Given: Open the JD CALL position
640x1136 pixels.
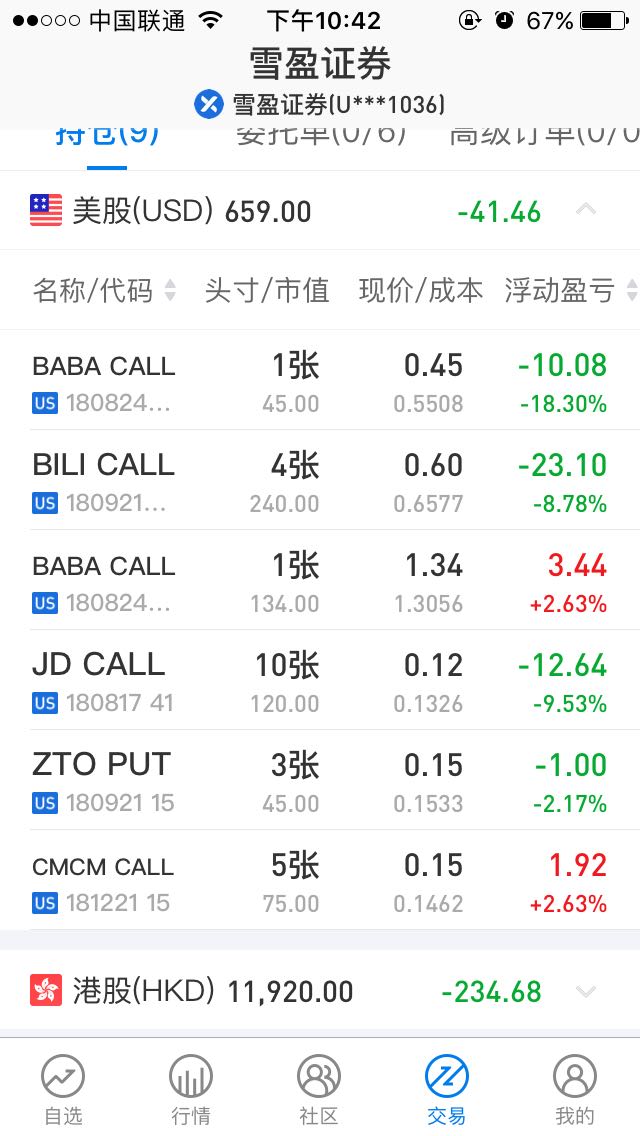Looking at the screenshot, I should pyautogui.click(x=320, y=680).
